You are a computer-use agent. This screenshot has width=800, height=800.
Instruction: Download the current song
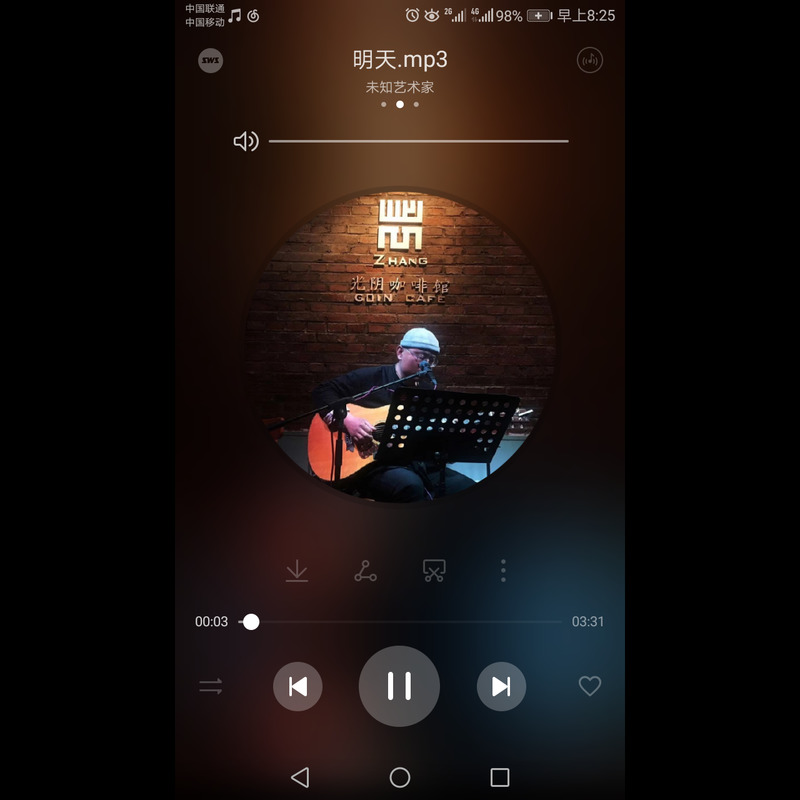coord(297,570)
